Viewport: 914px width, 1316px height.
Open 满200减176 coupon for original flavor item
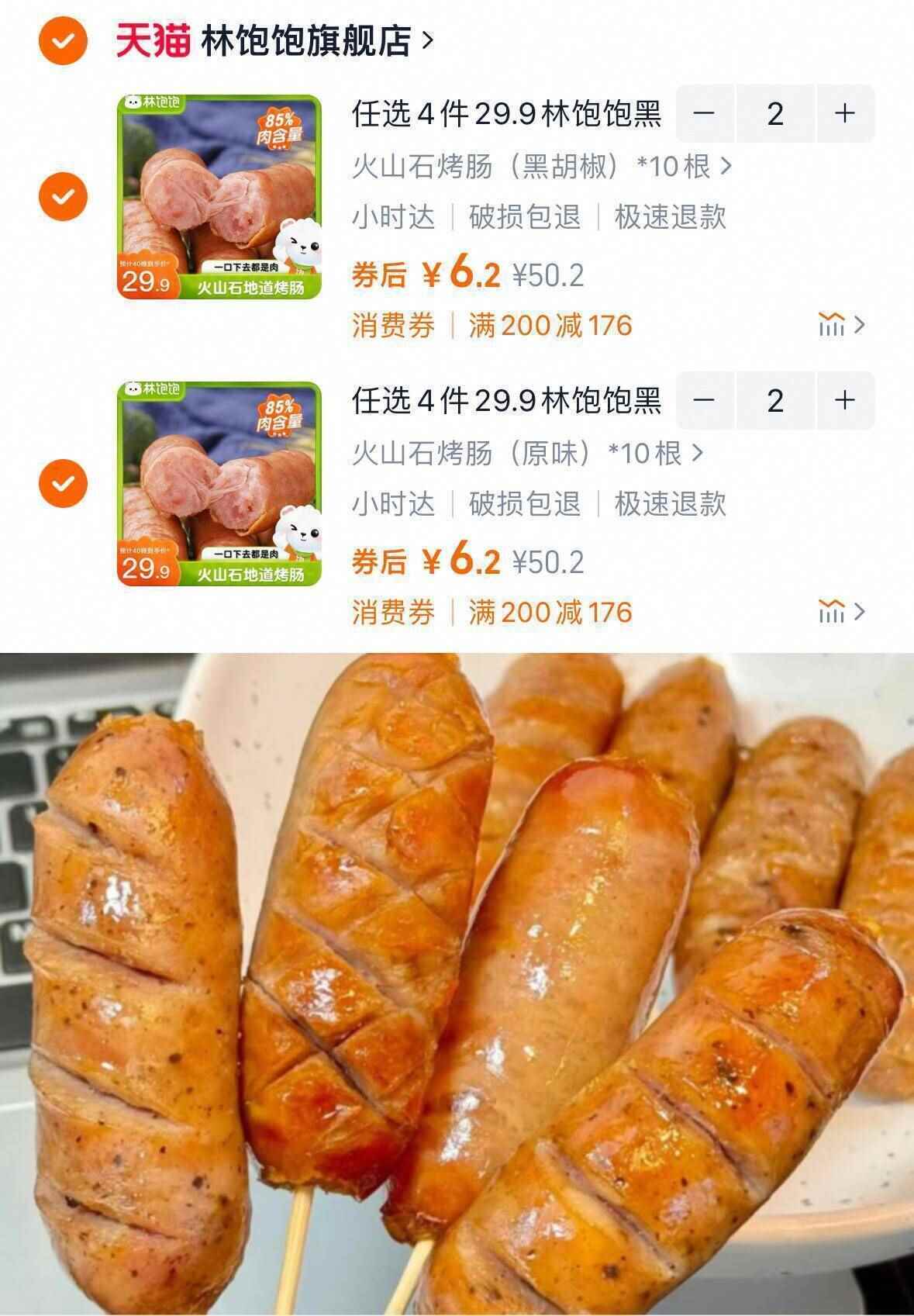click(548, 611)
